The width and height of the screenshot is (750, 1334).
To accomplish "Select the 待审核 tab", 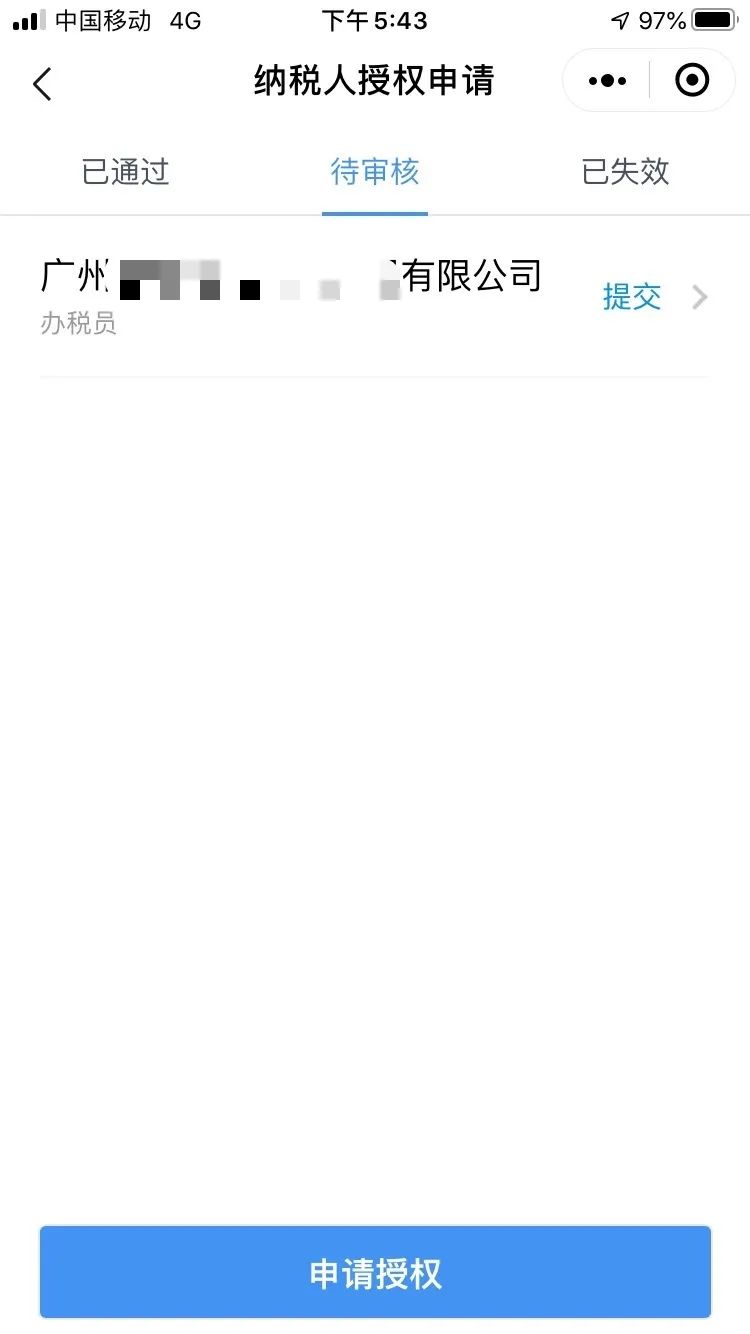I will point(375,172).
